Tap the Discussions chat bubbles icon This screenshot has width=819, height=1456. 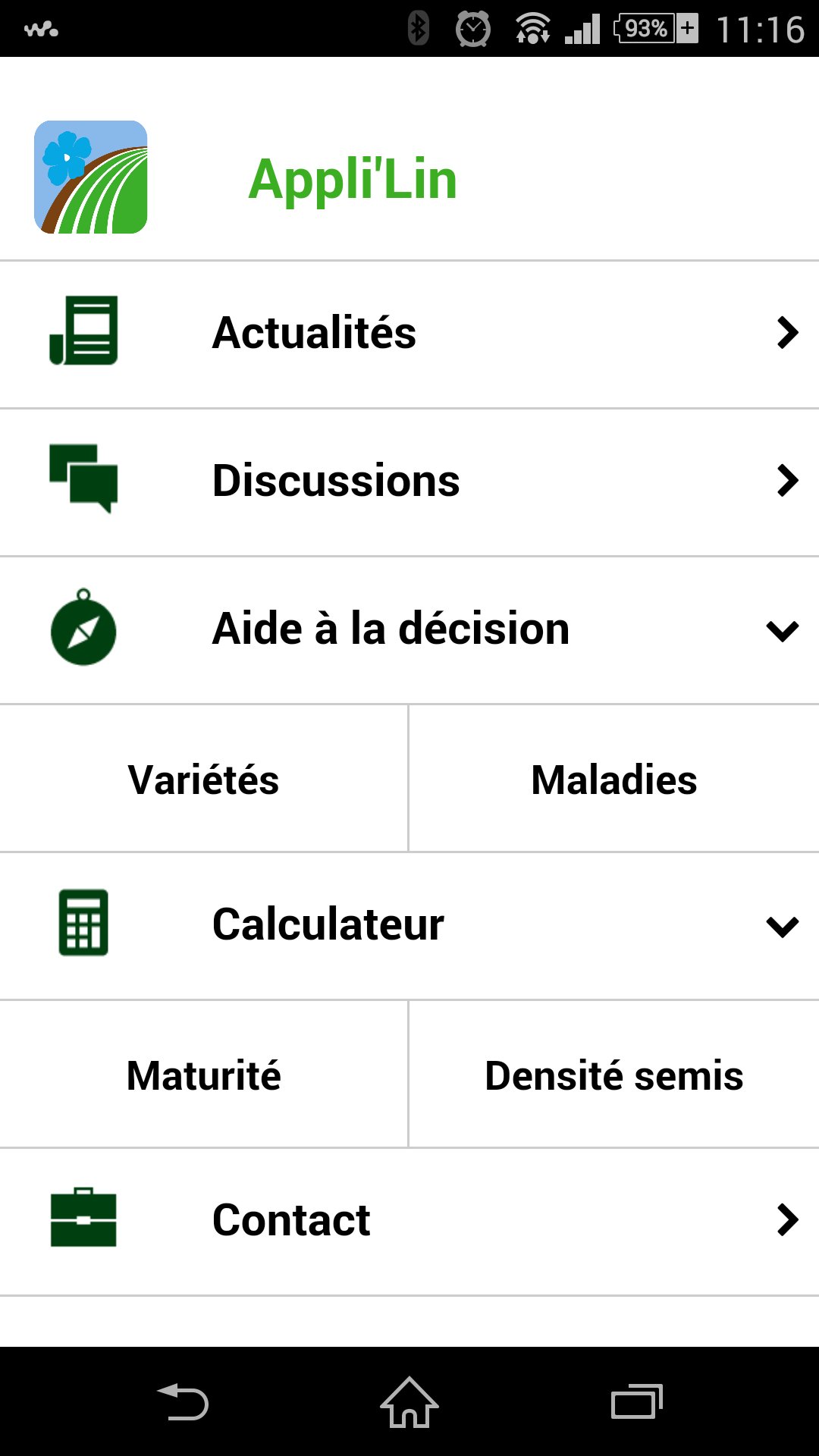(x=85, y=478)
